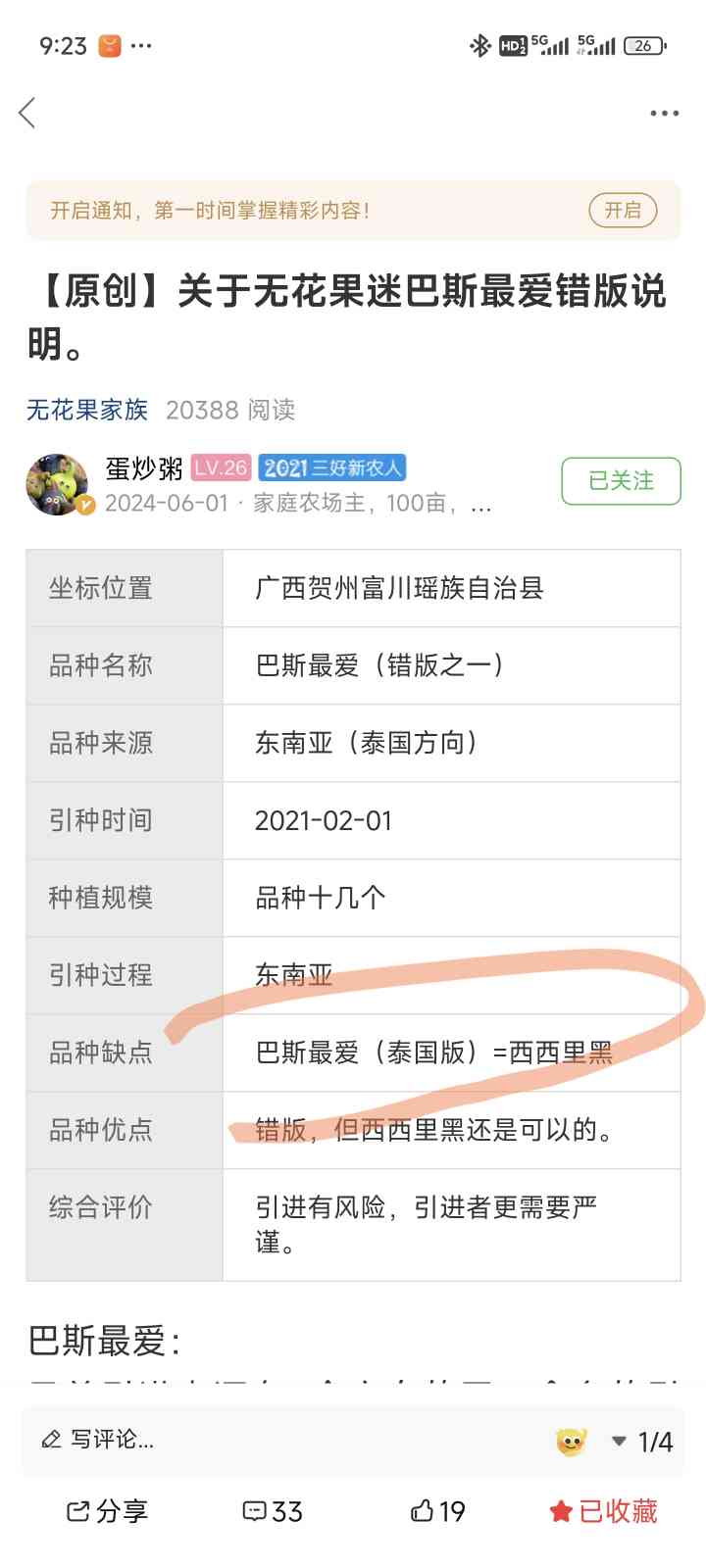Image resolution: width=706 pixels, height=1568 pixels.
Task: Write a comment in 写评论 field
Action: click(x=284, y=1440)
